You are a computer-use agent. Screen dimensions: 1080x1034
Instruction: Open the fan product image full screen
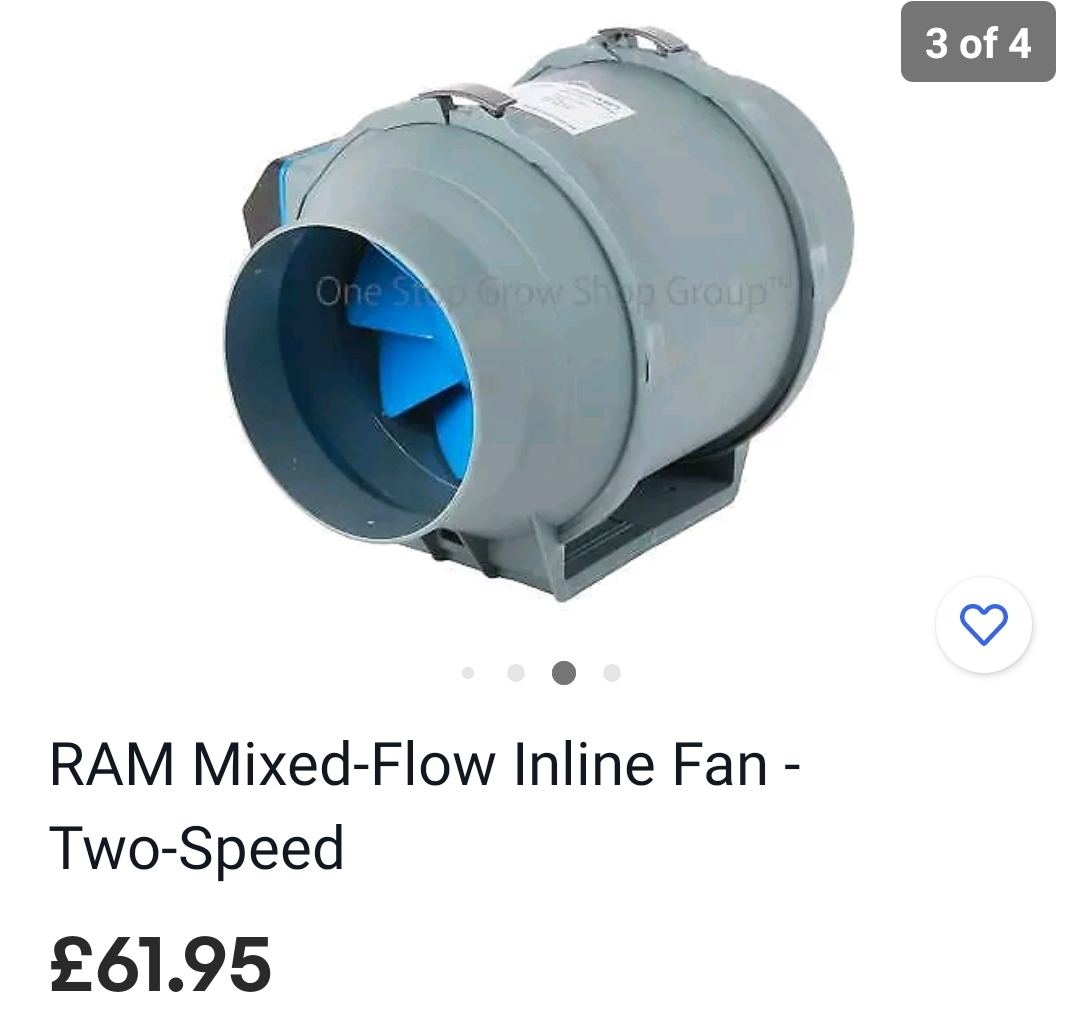pyautogui.click(x=540, y=320)
